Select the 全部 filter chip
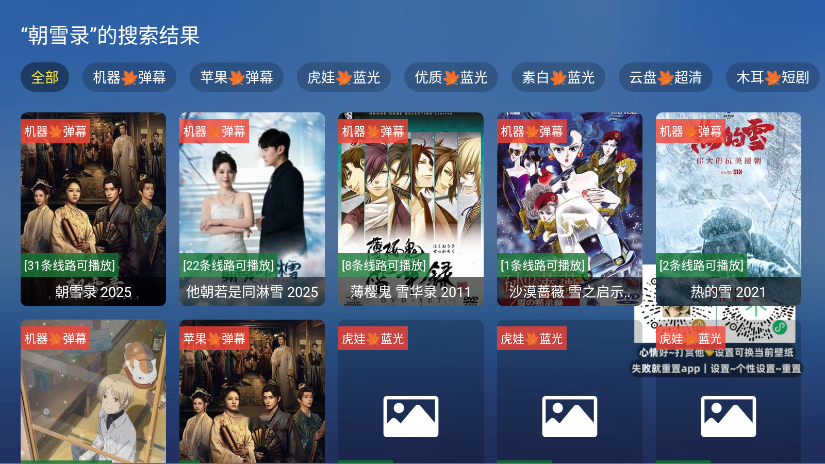This screenshot has width=825, height=464. (45, 78)
